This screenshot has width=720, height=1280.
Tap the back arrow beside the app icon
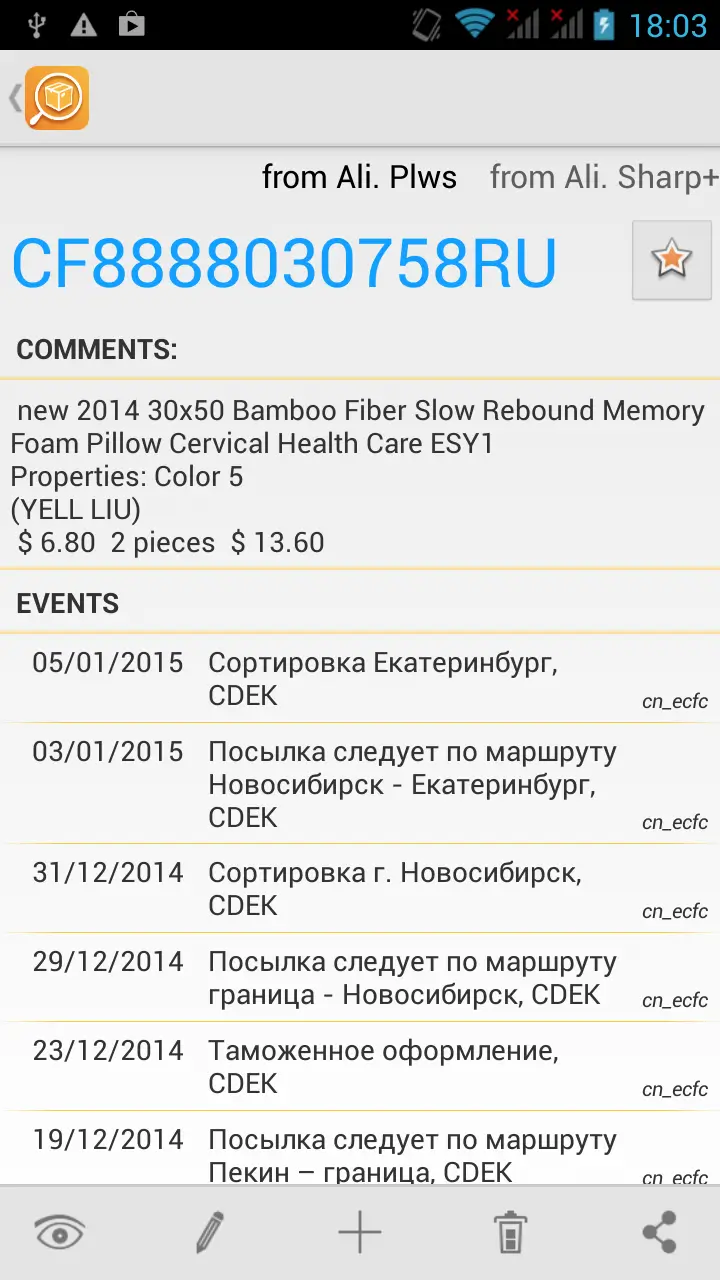coord(14,97)
